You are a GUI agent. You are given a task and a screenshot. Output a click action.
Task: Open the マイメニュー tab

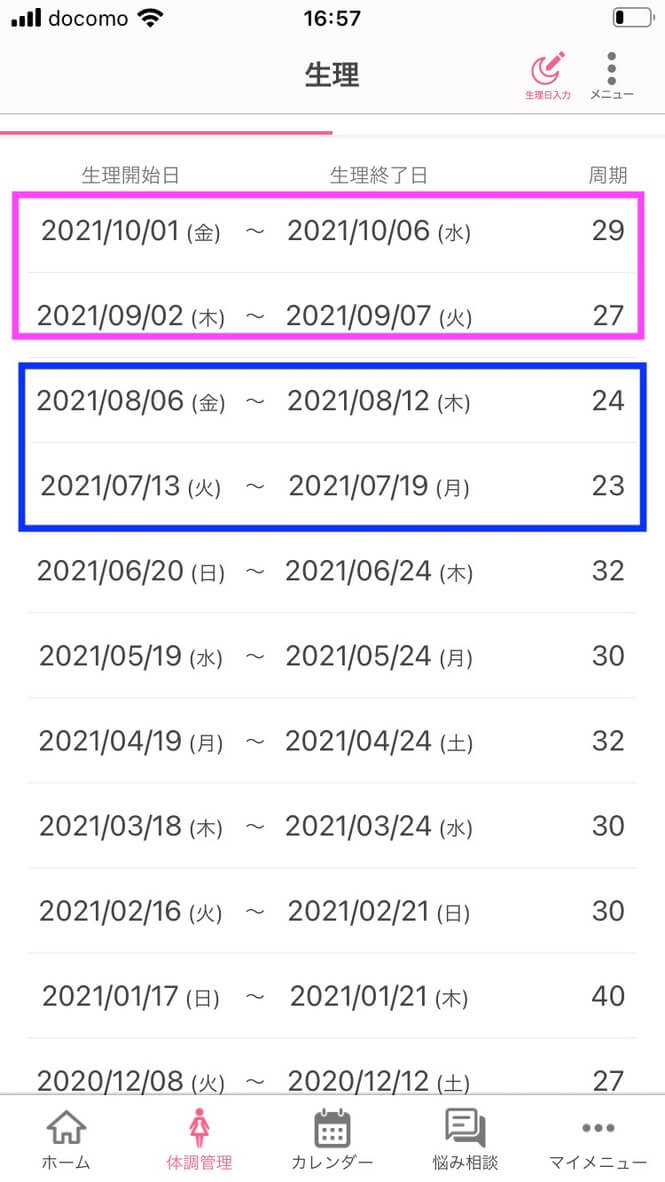598,1138
